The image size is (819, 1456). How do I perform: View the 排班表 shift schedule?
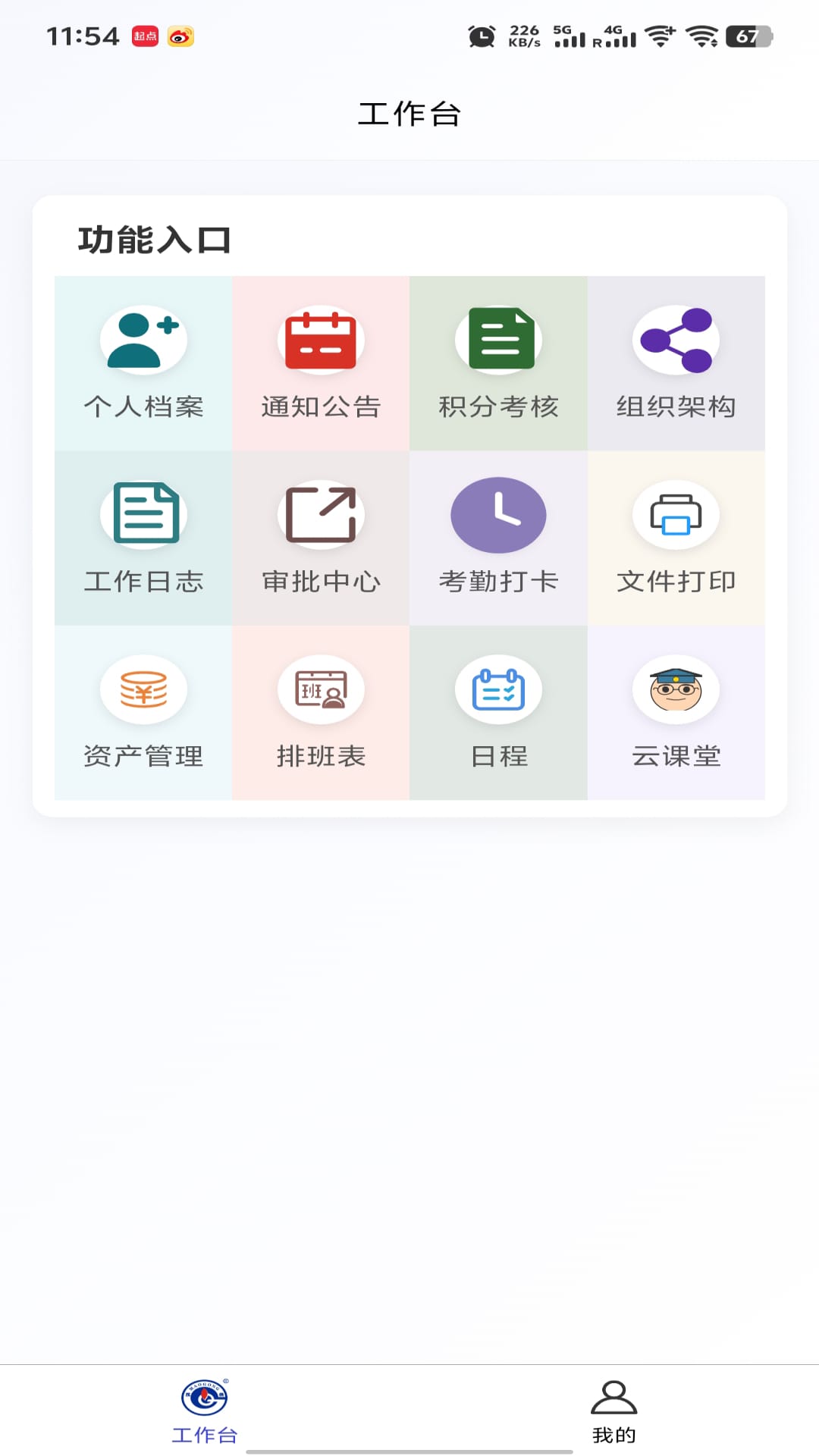click(321, 712)
